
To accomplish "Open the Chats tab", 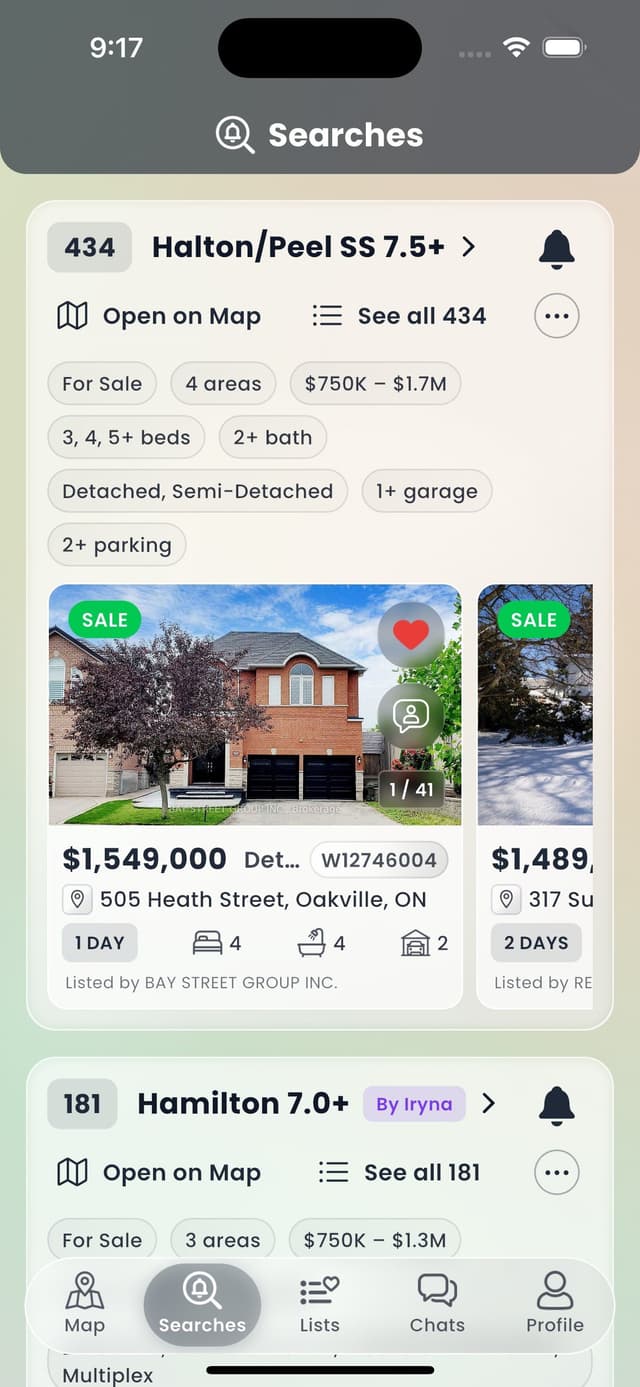I will (437, 1303).
